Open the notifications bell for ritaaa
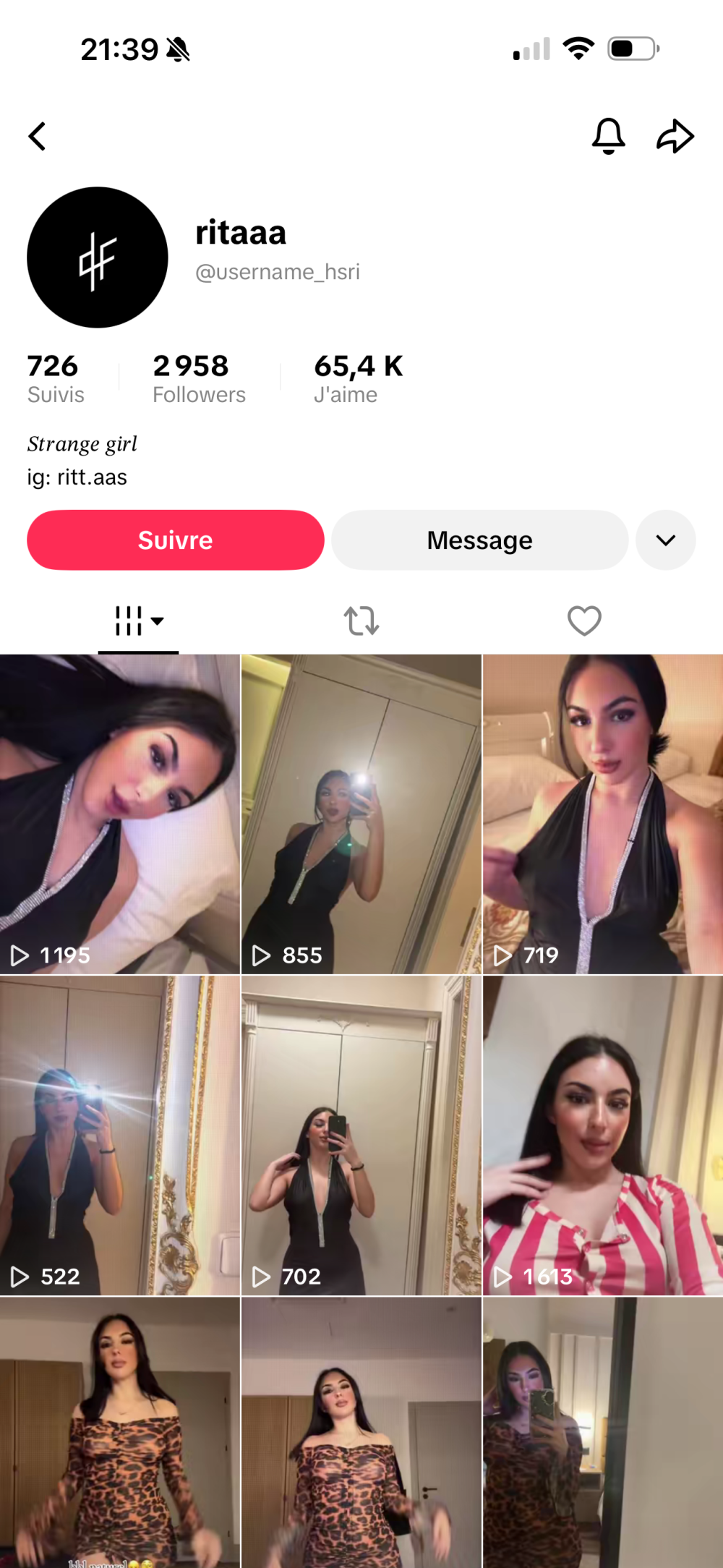 608,136
